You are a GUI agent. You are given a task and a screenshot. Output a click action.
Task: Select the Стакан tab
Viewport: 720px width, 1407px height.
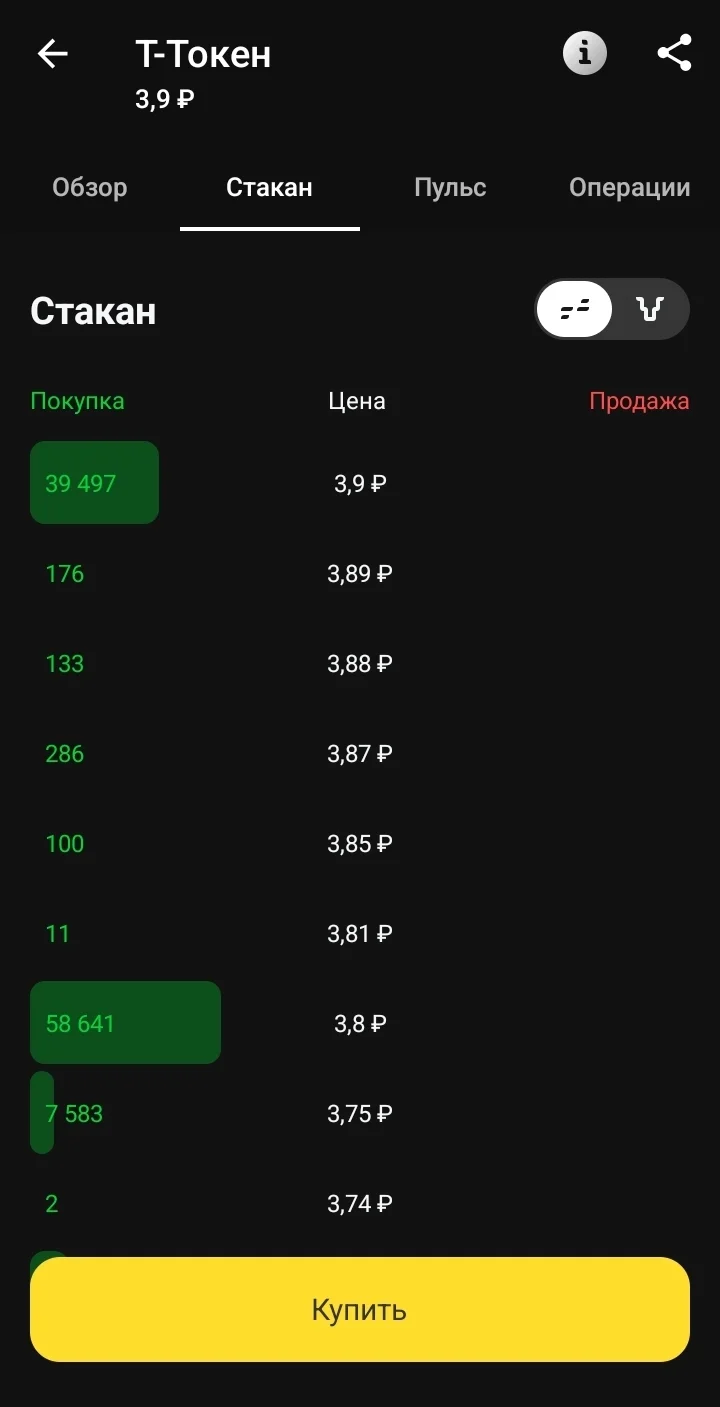[270, 187]
